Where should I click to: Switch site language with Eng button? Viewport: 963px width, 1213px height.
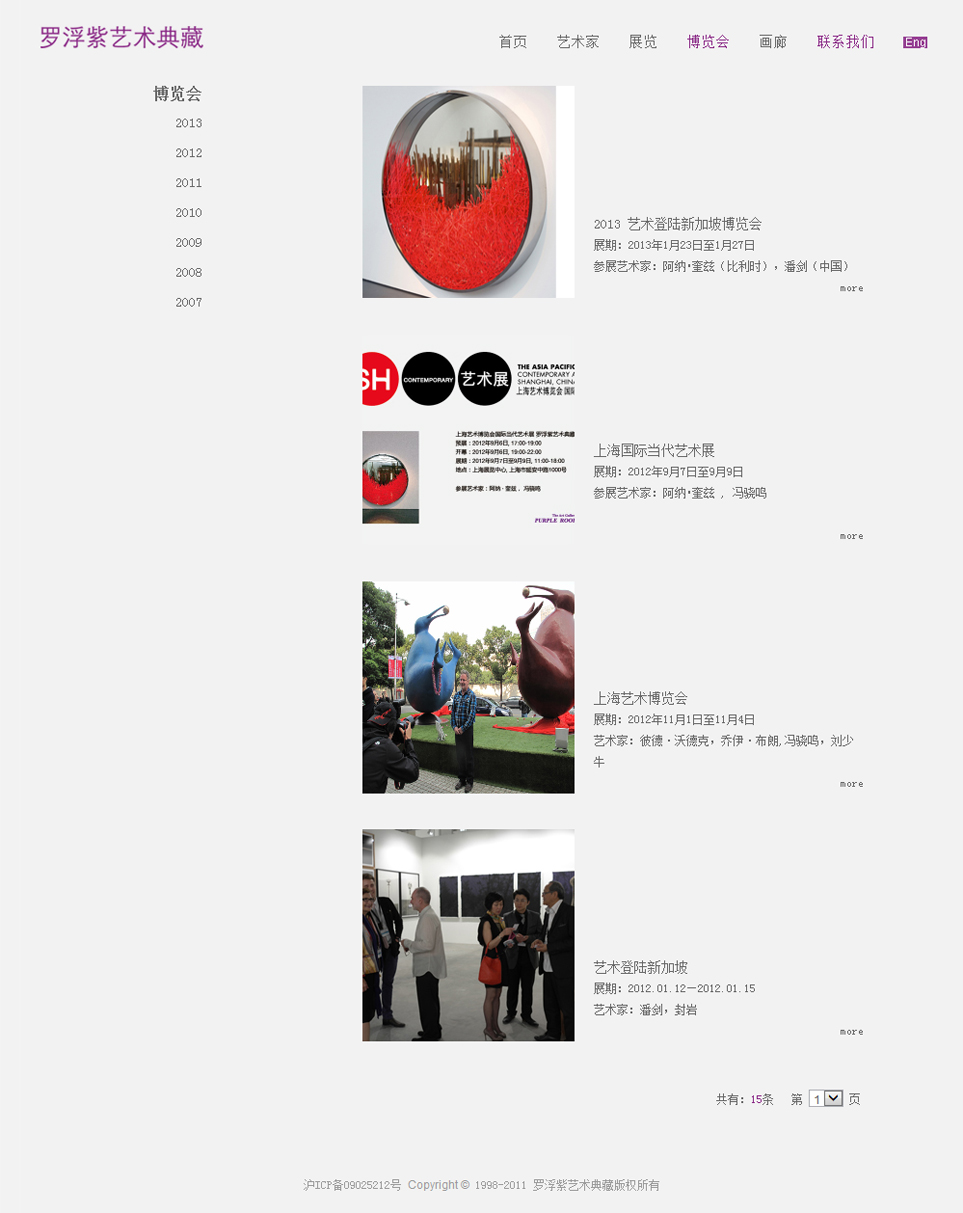[914, 42]
